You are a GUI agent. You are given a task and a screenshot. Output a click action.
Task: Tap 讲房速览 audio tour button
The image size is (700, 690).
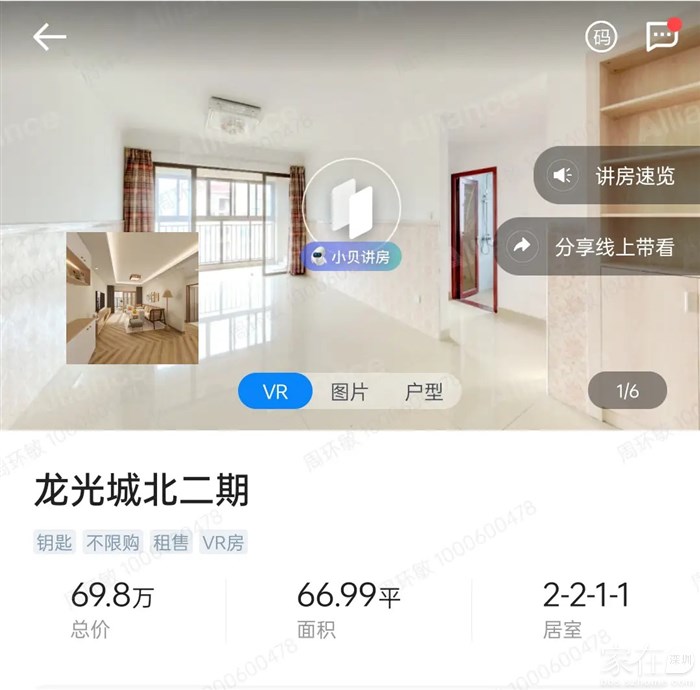(x=617, y=176)
